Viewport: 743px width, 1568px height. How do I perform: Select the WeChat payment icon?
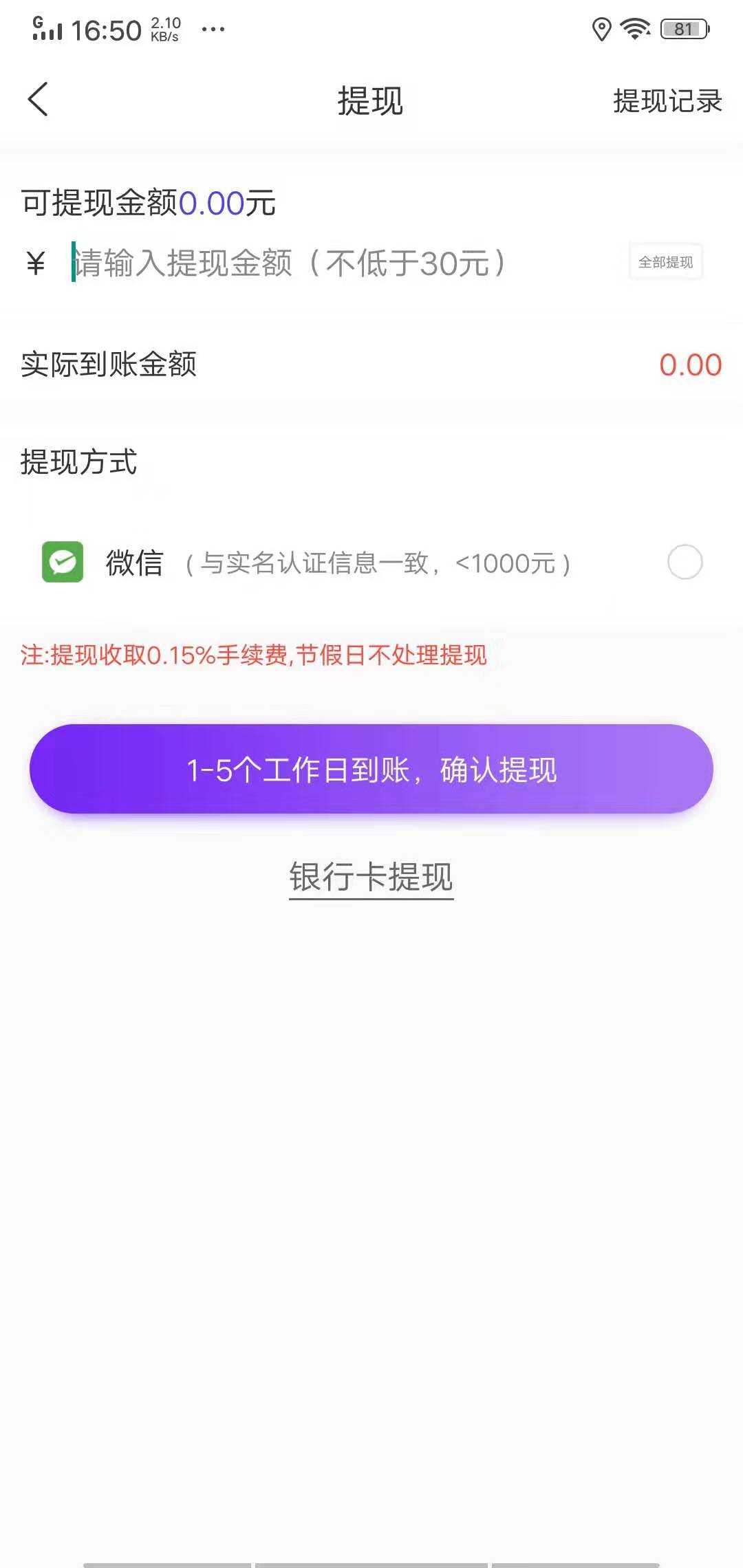63,562
